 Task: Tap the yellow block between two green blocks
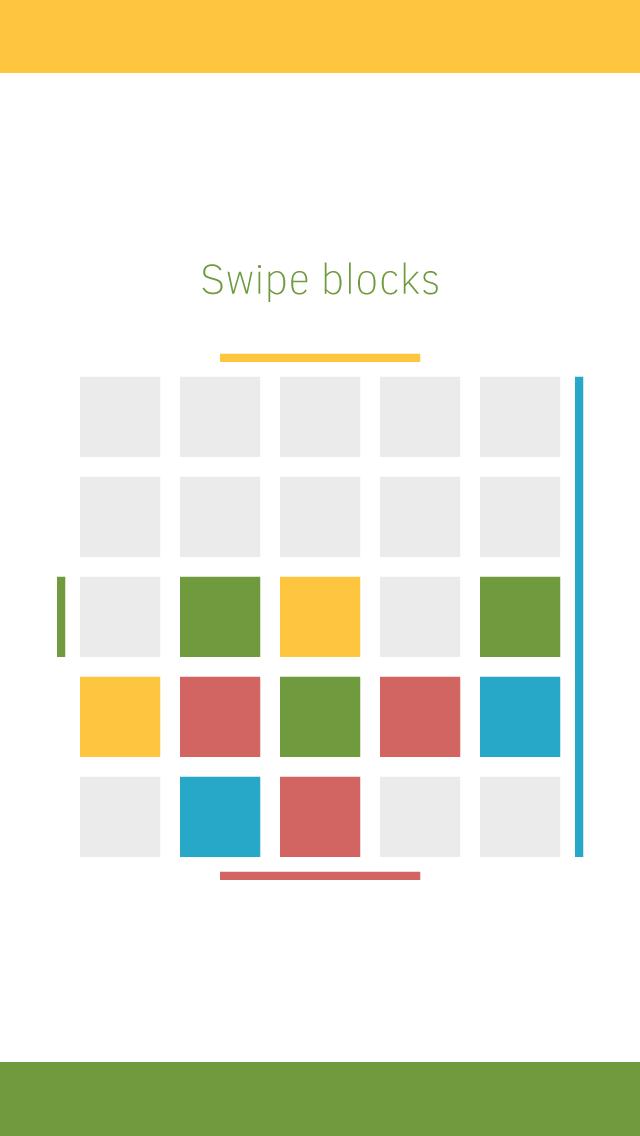[320, 616]
